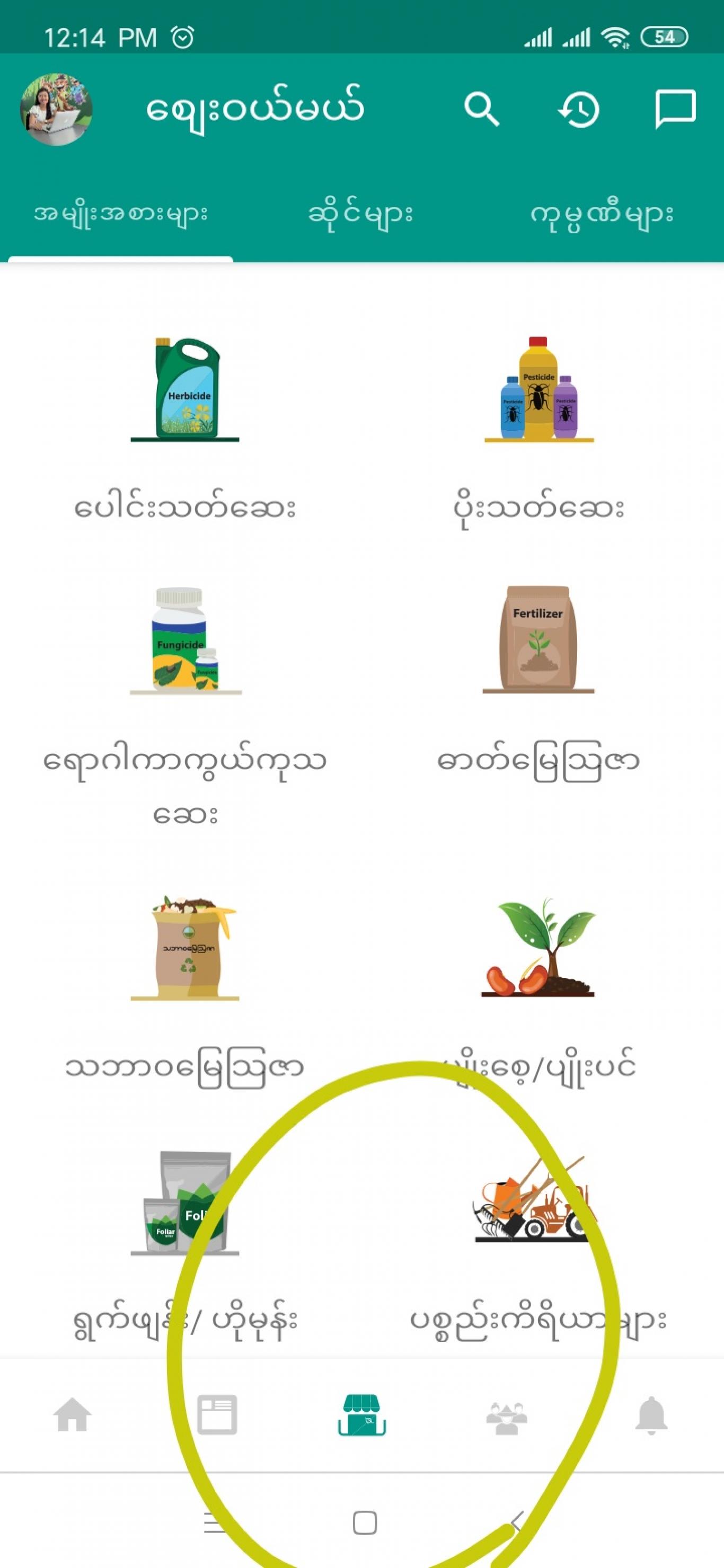This screenshot has width=724, height=1568.
Task: Open the community group tab
Action: click(x=507, y=1416)
